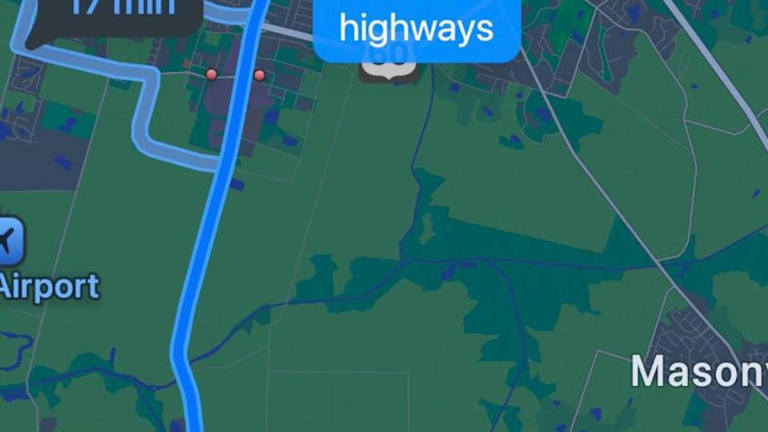The width and height of the screenshot is (768, 432).
Task: Select the alternate 17 min route bubble
Action: point(120,14)
